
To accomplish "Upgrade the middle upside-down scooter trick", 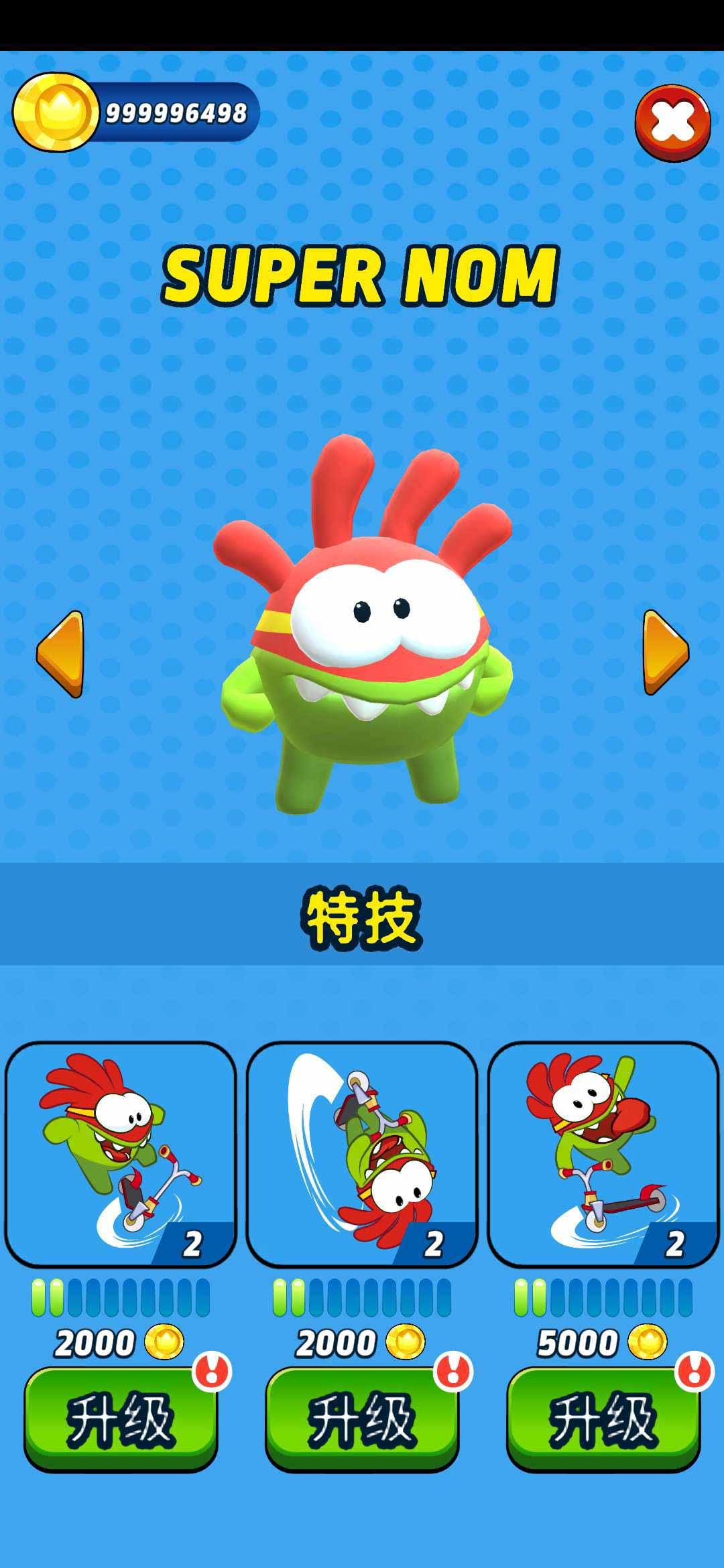I will point(362,1418).
